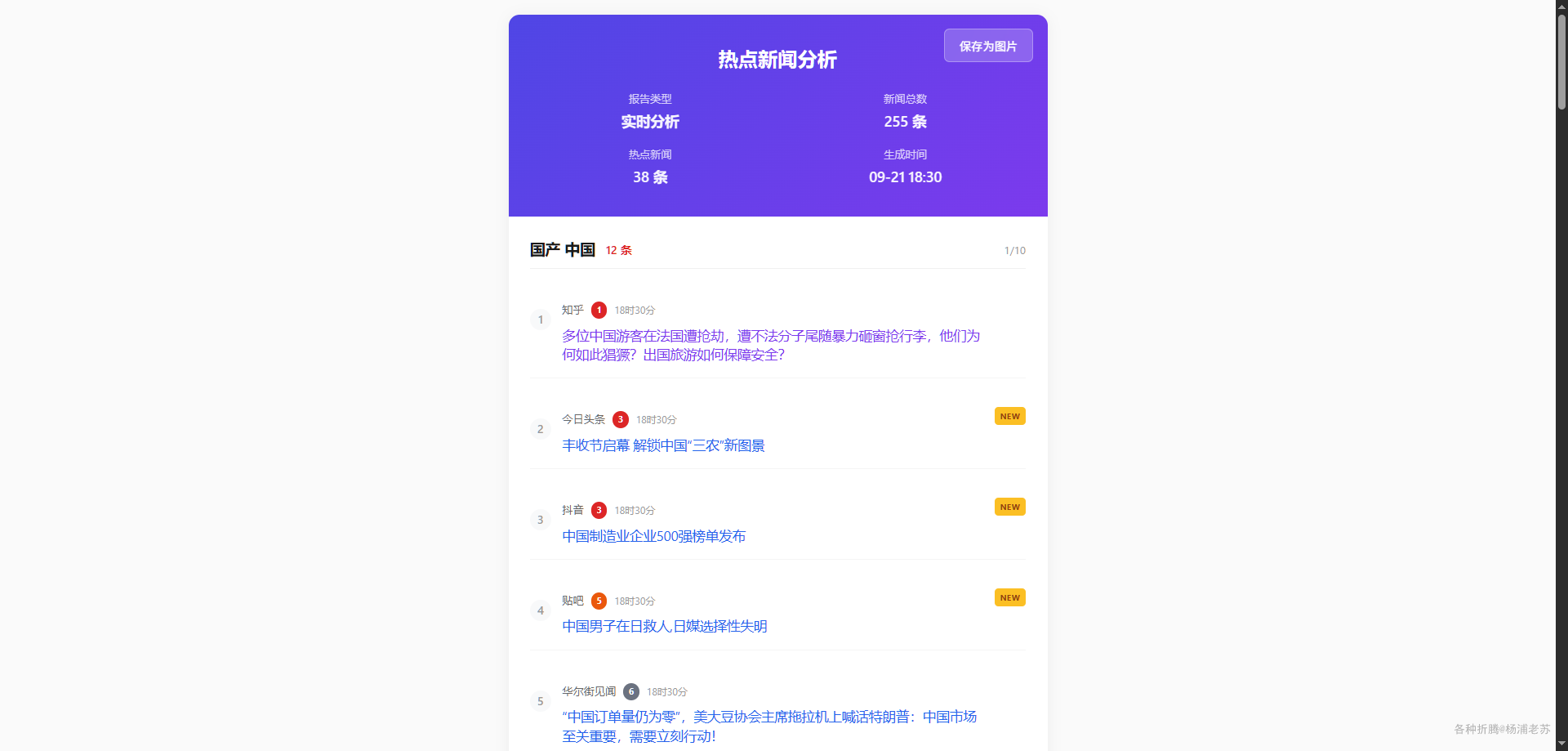Click the scrollbar down arrow
1568x751 pixels.
pos(1561,744)
